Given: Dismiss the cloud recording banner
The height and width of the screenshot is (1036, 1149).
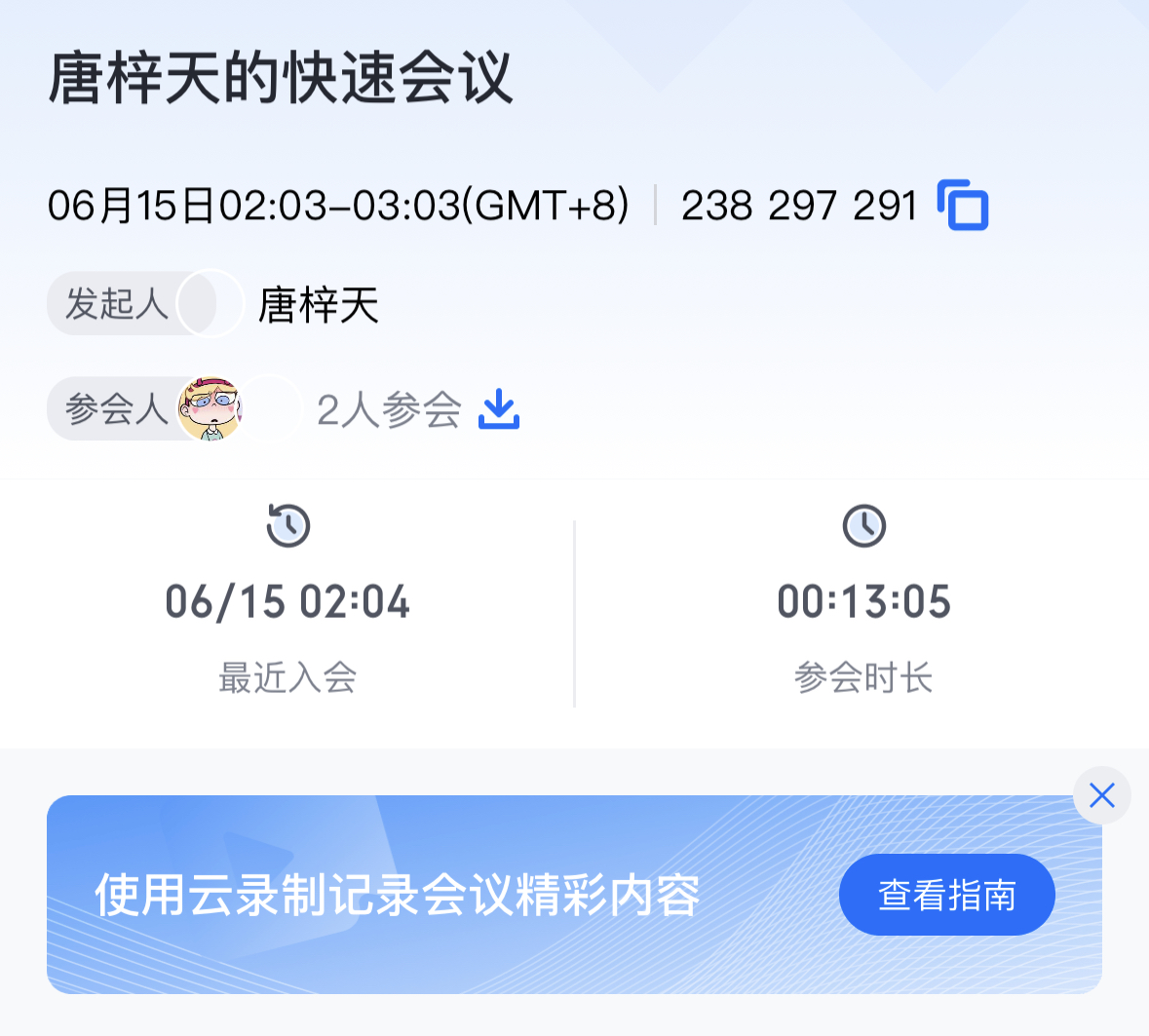Looking at the screenshot, I should [x=1101, y=795].
